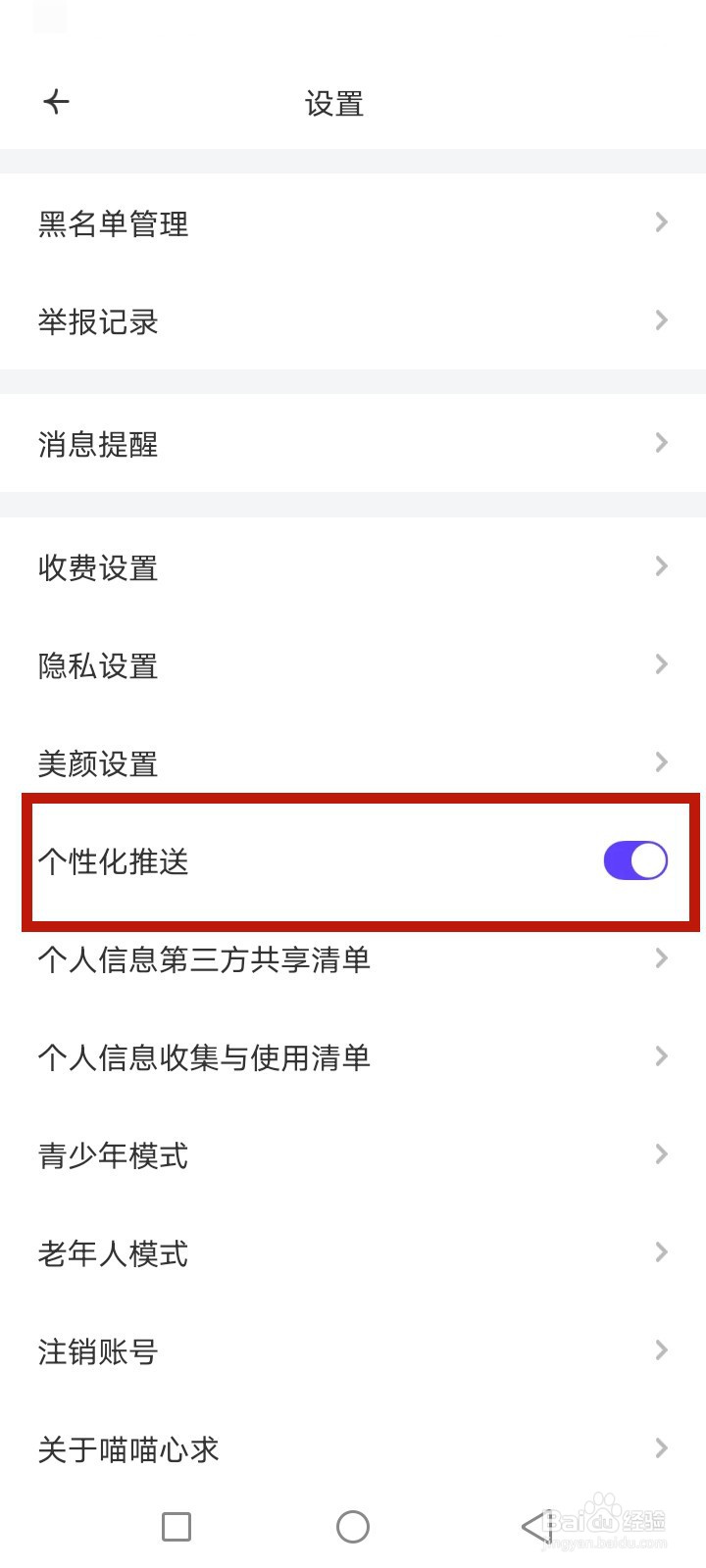This screenshot has width=706, height=1568.
Task: Open 关于喵喵心求 about page
Action: [x=127, y=1448]
